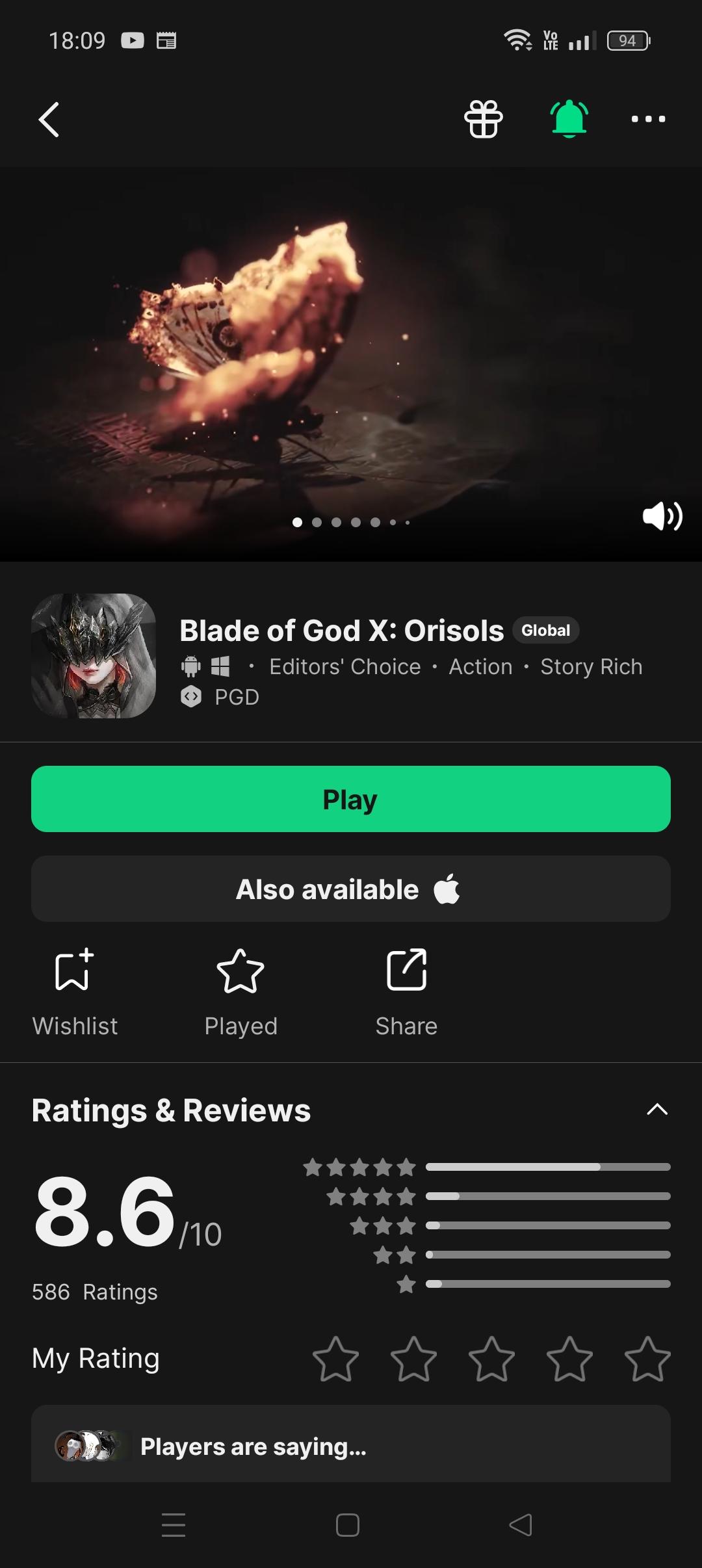Open the Story Rich tag
Screen dimensions: 702x1568
tap(591, 667)
